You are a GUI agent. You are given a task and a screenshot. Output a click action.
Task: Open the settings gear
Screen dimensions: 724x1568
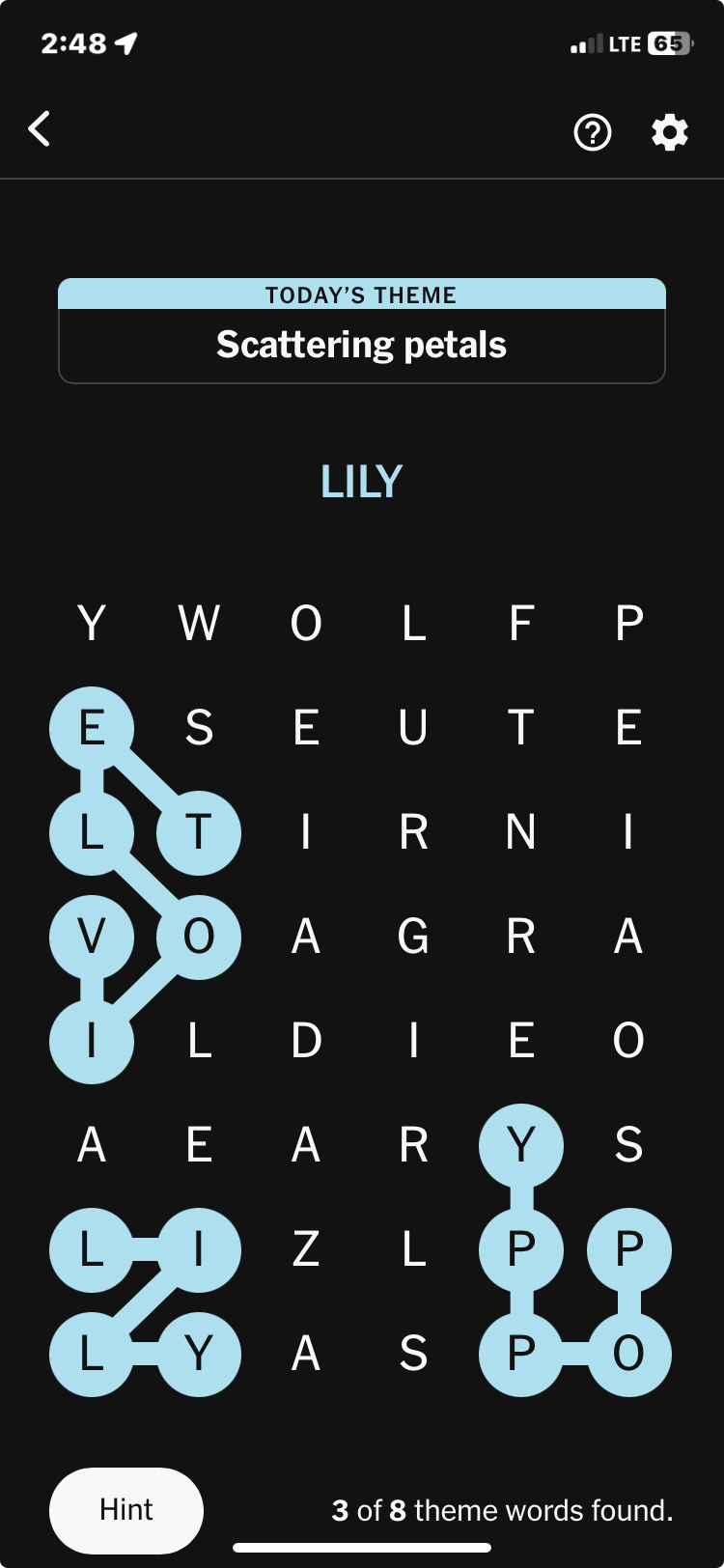(x=670, y=132)
